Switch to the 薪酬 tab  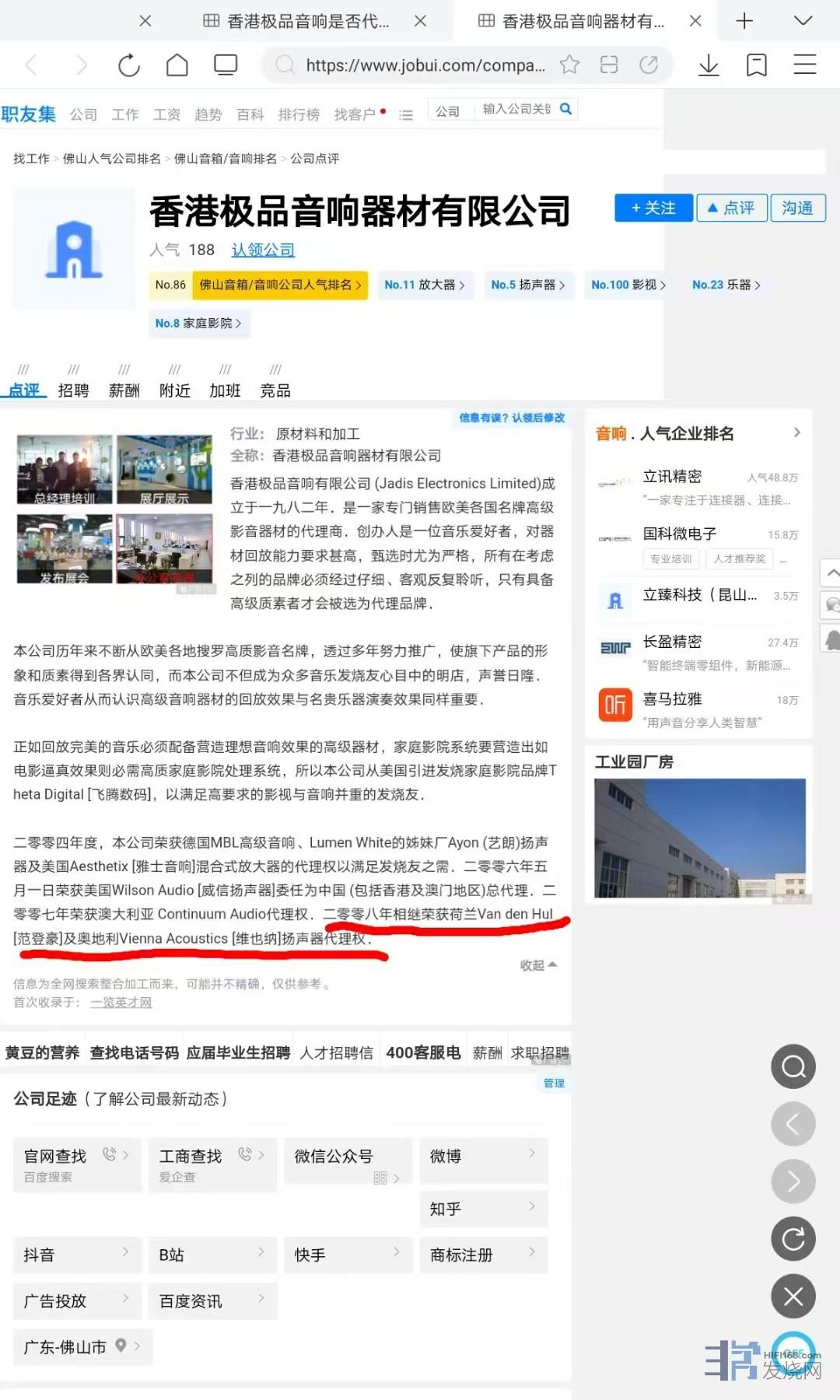pos(124,390)
